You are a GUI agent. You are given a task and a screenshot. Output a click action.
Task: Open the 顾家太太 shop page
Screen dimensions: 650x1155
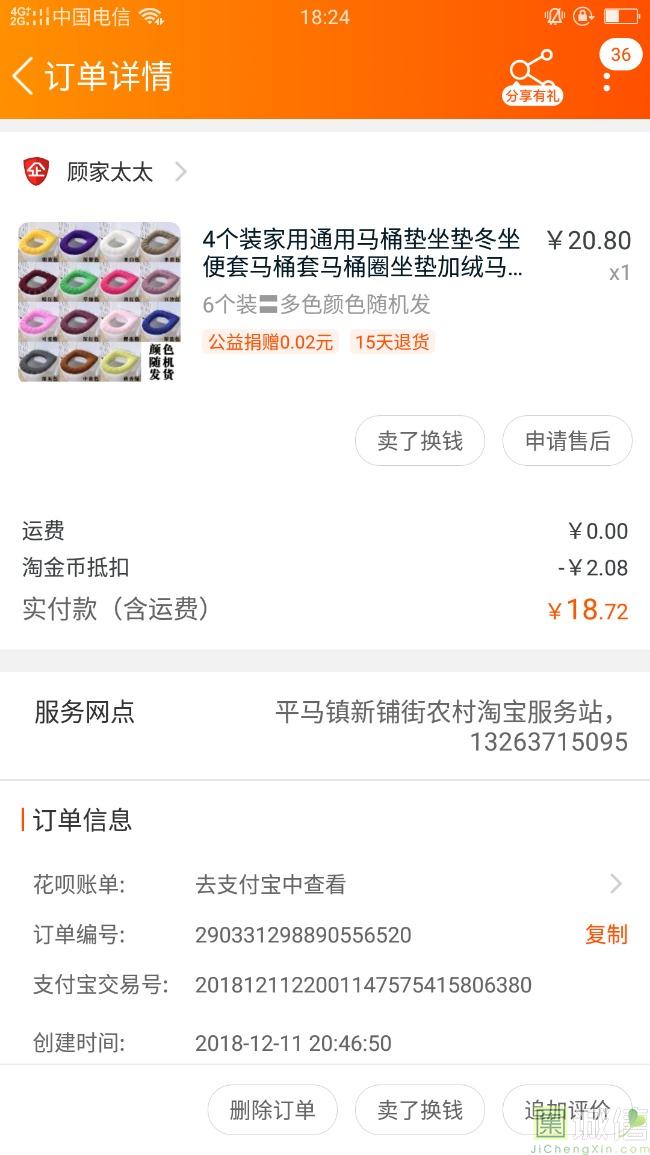[x=110, y=172]
